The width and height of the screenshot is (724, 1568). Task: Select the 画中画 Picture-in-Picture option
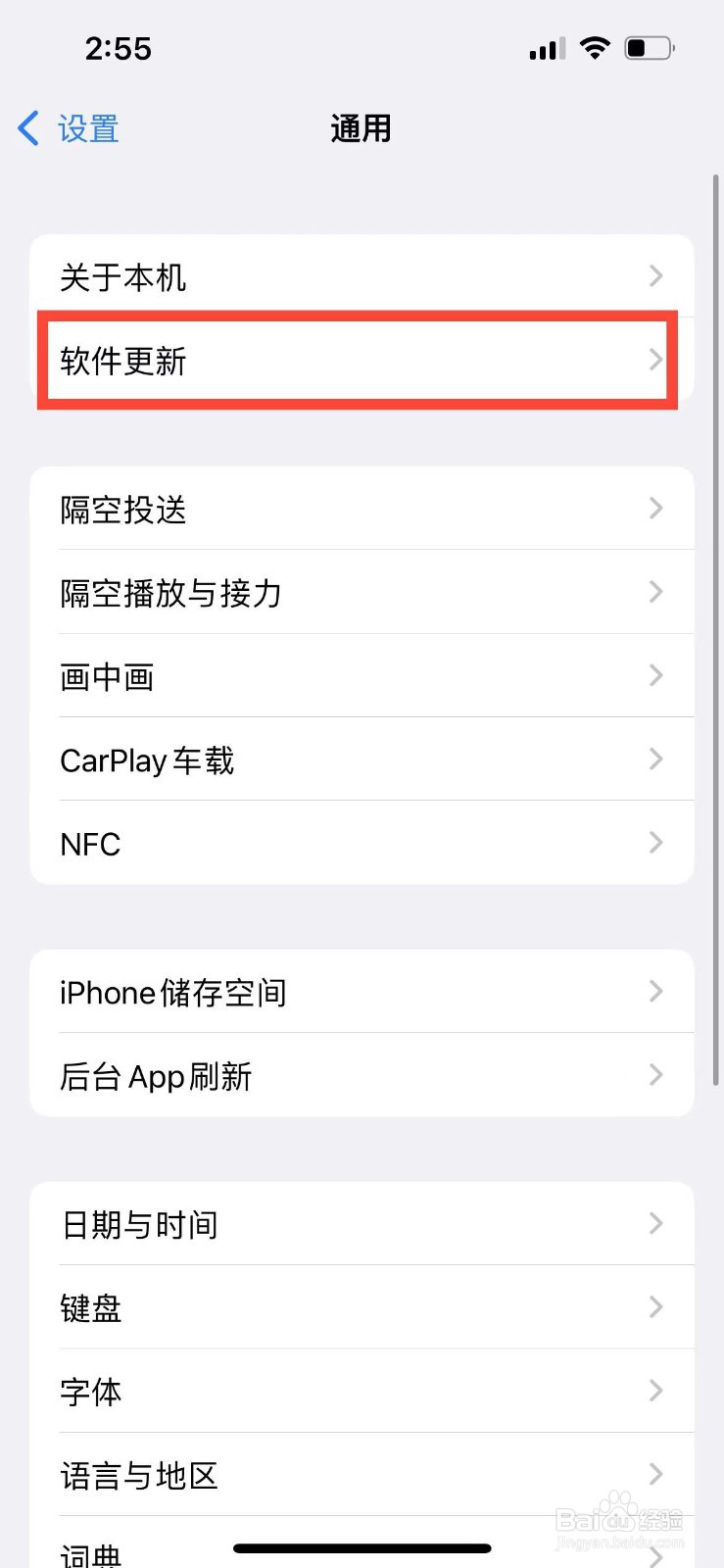(362, 676)
